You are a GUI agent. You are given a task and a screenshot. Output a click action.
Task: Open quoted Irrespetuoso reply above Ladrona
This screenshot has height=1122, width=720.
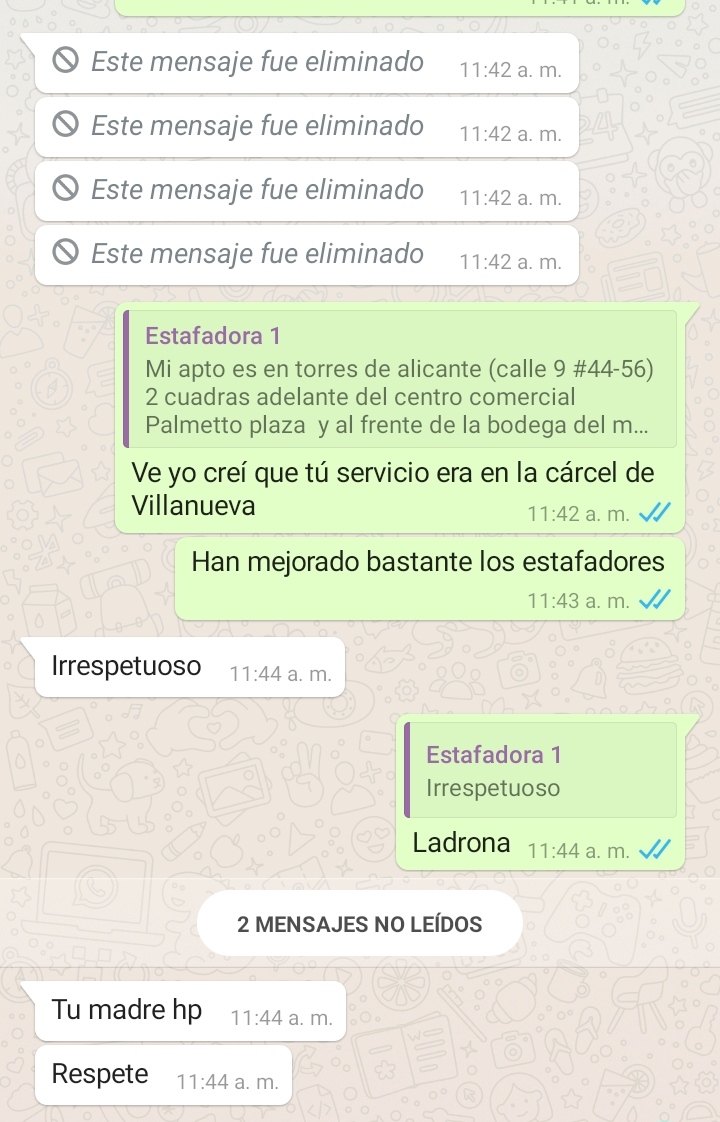(540, 770)
